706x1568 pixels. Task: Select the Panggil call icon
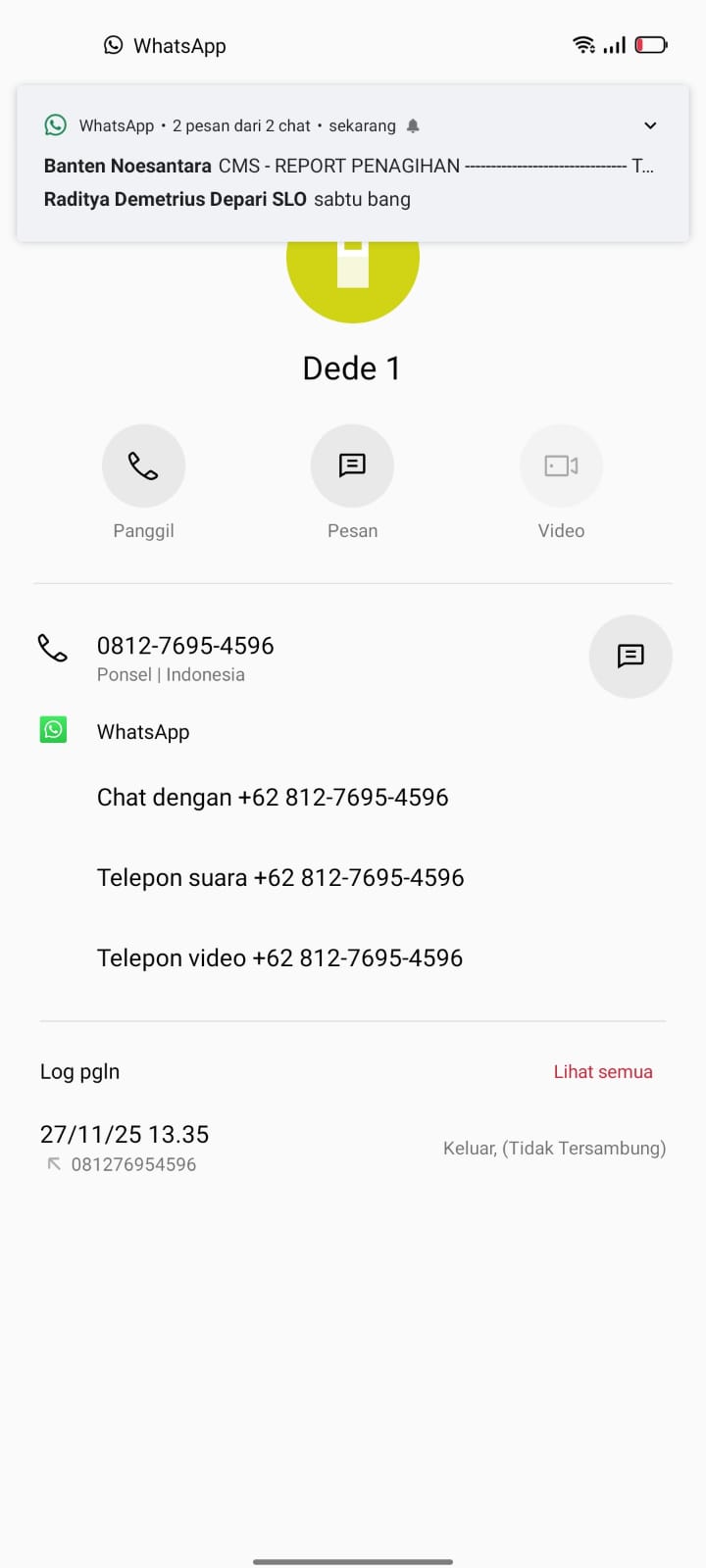pos(143,465)
